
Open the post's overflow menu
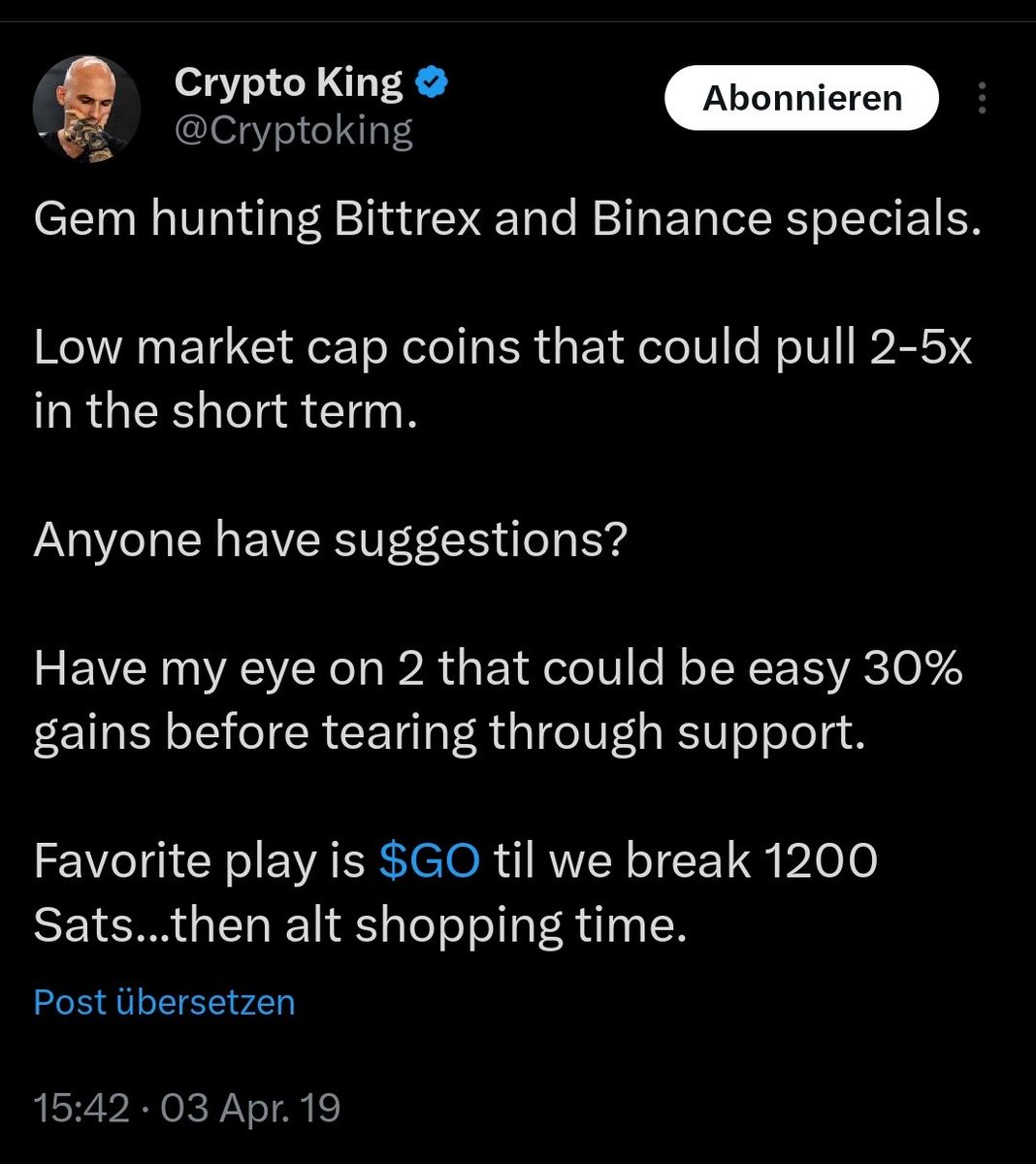[x=982, y=98]
